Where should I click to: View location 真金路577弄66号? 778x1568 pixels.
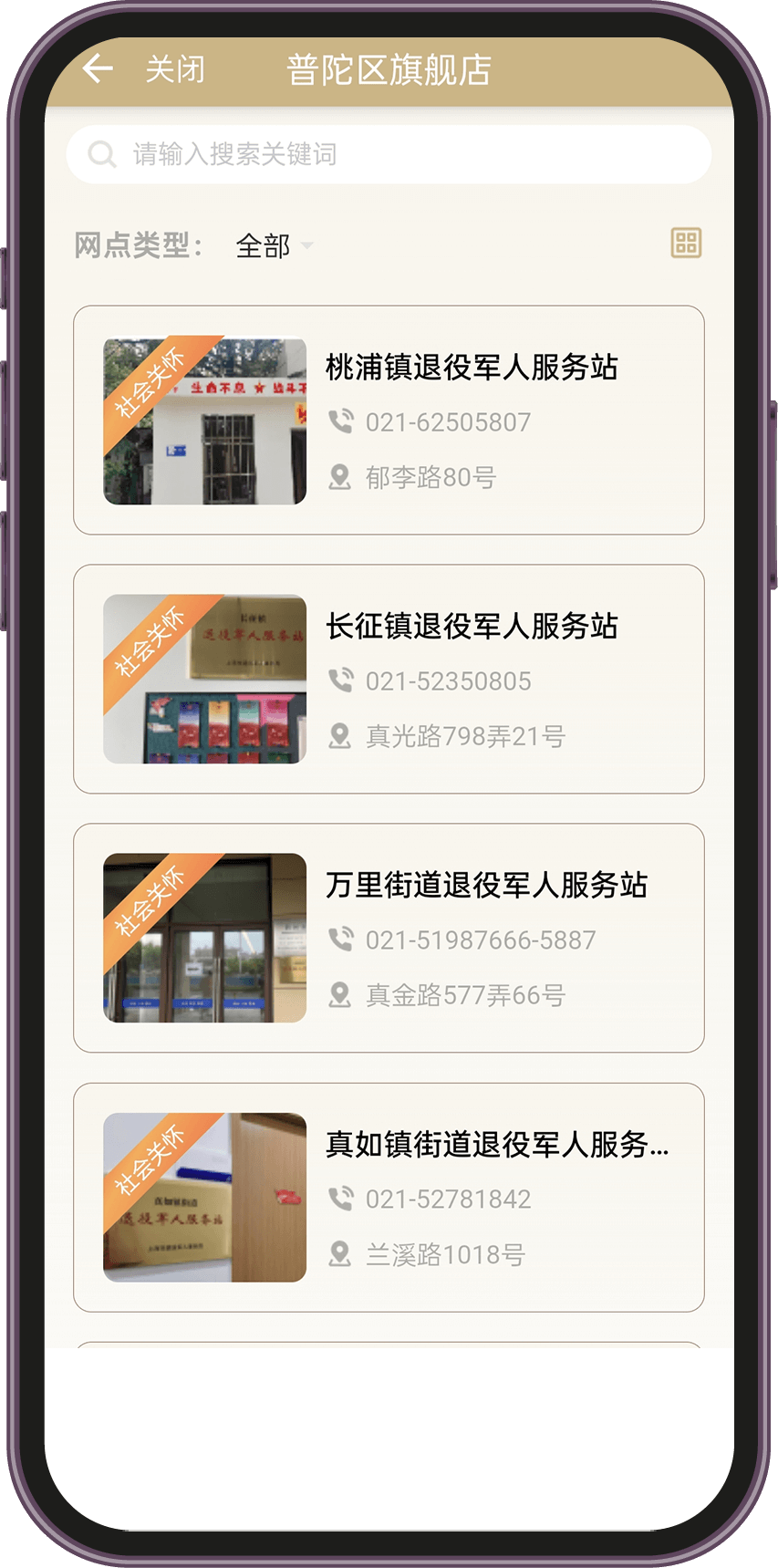click(x=465, y=995)
